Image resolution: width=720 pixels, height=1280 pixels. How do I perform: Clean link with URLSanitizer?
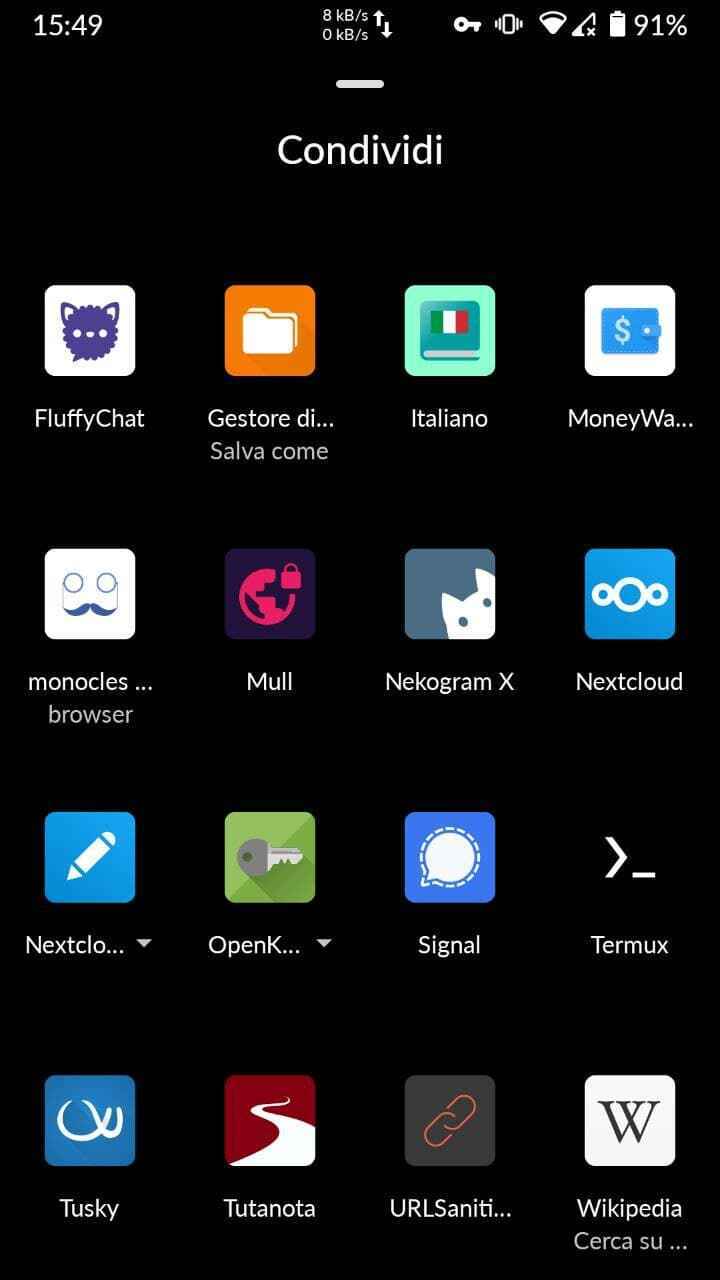tap(450, 1120)
